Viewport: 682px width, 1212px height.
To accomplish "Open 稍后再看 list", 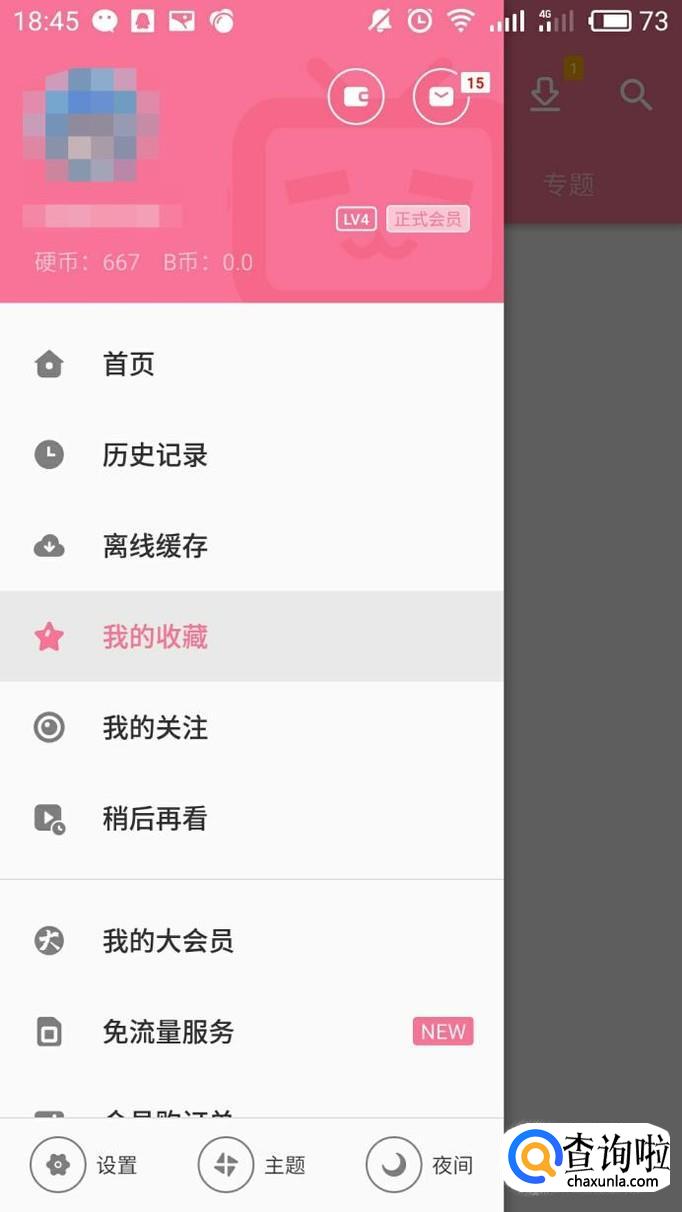I will pyautogui.click(x=252, y=819).
